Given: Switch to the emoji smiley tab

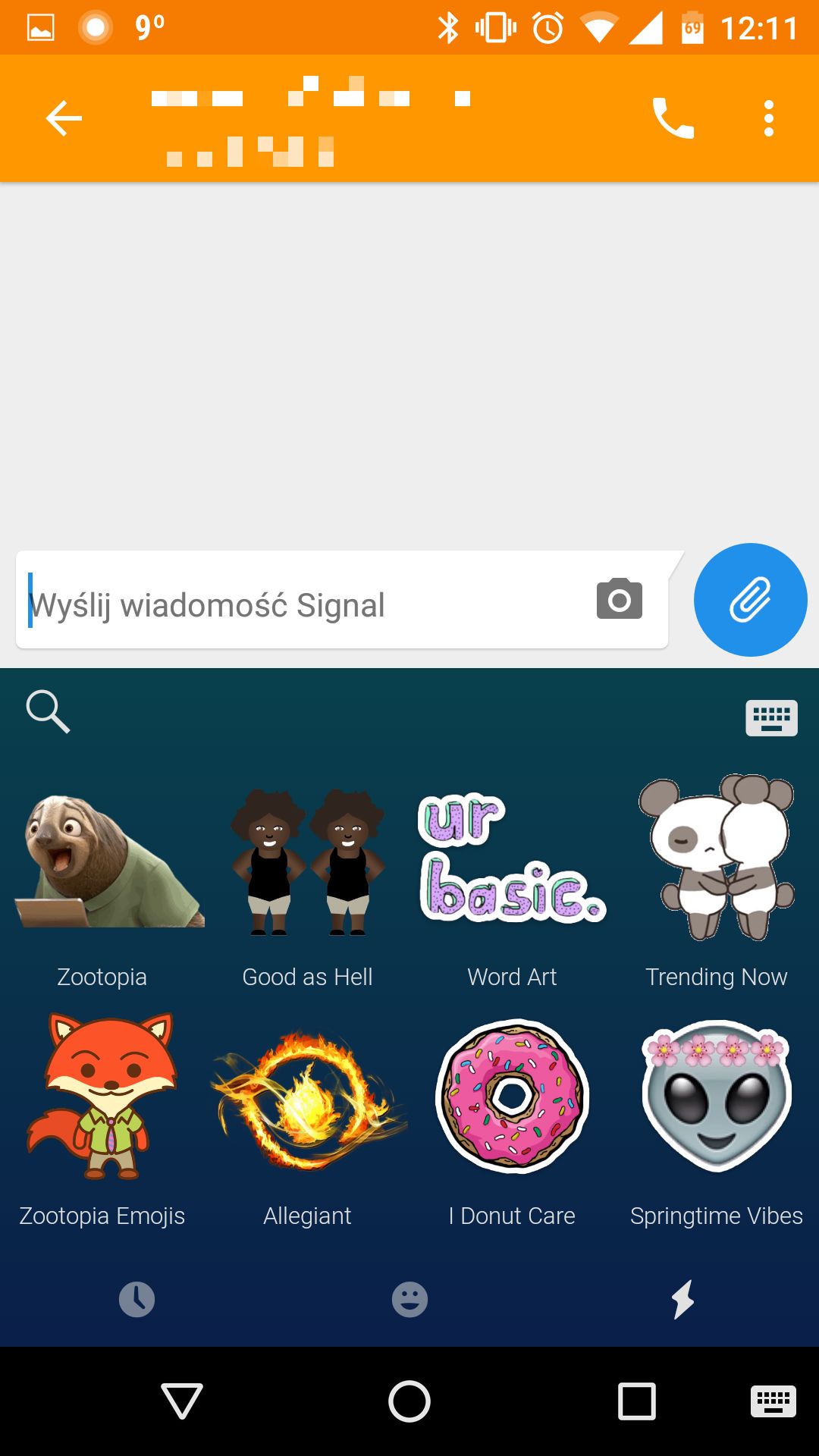Looking at the screenshot, I should point(409,1299).
